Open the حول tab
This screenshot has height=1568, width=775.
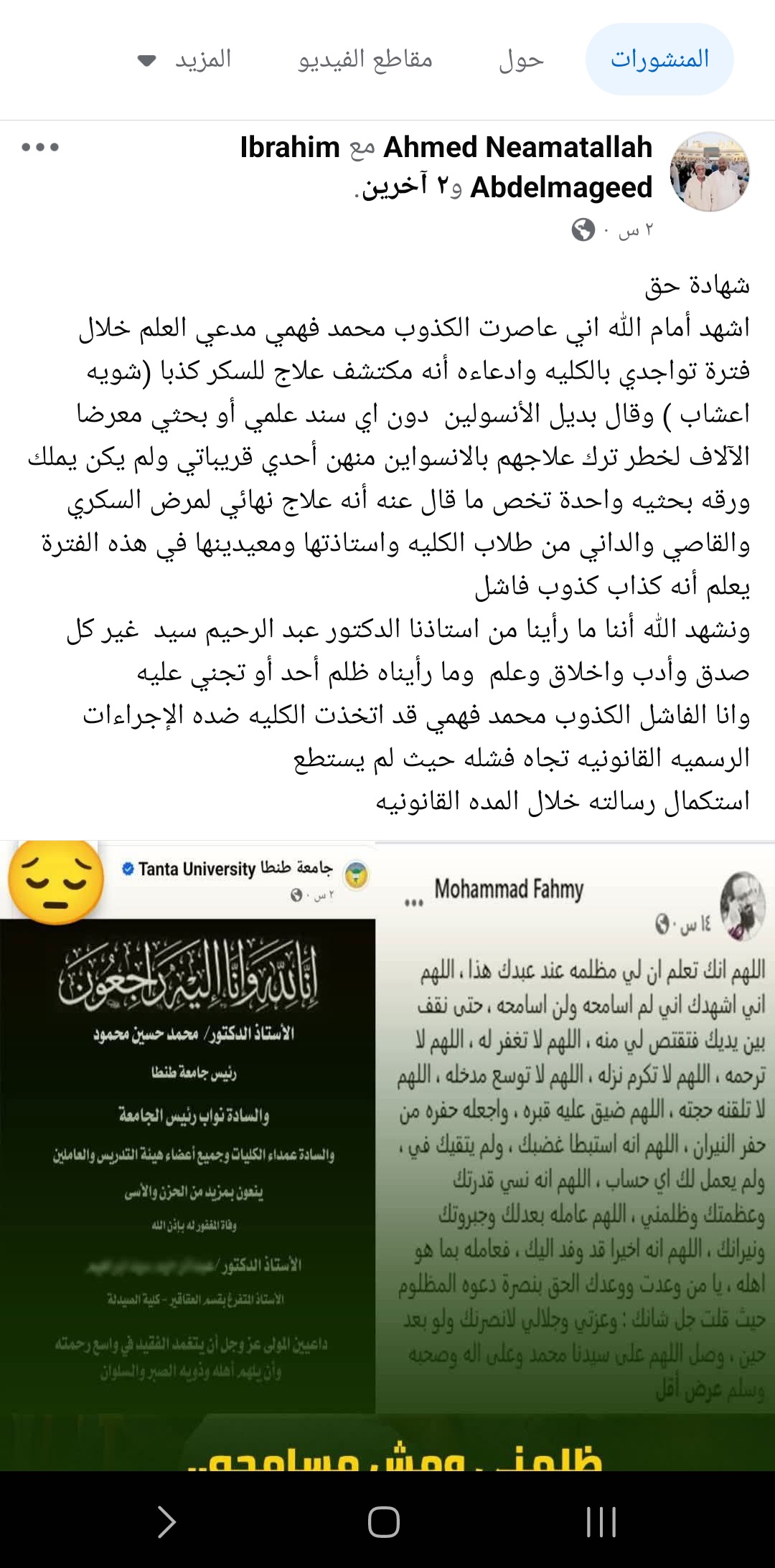coord(522,59)
